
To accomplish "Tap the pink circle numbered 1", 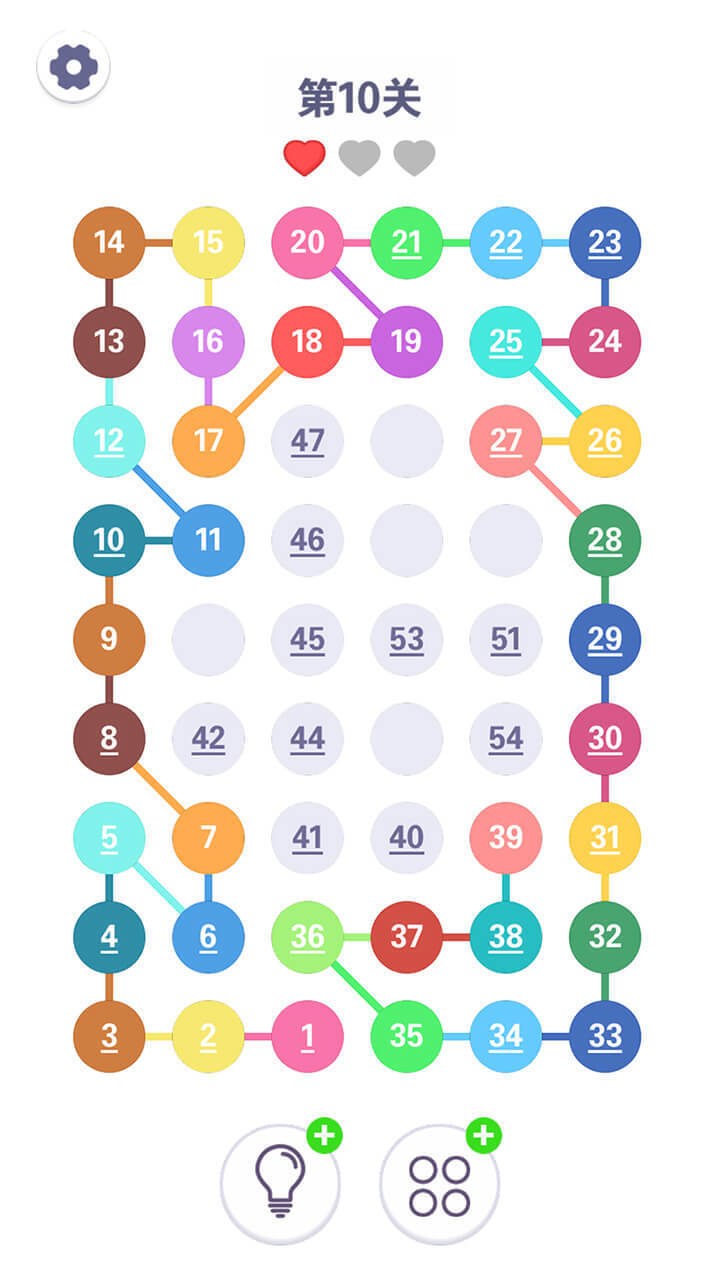I will pos(307,1036).
